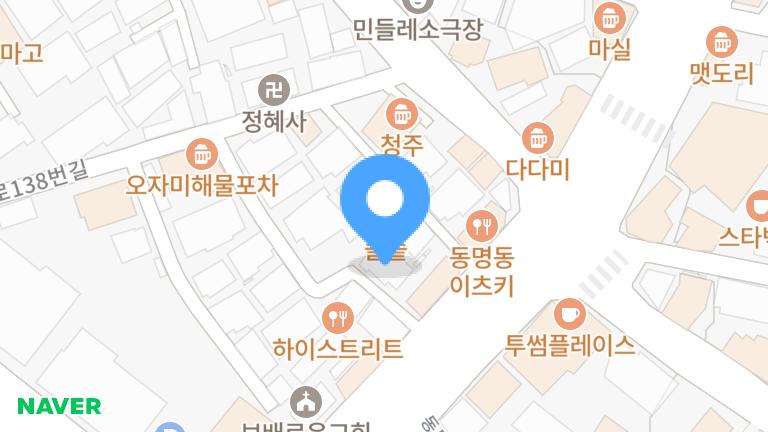Open the 오자미해물포차 pub marker

pyautogui.click(x=202, y=156)
